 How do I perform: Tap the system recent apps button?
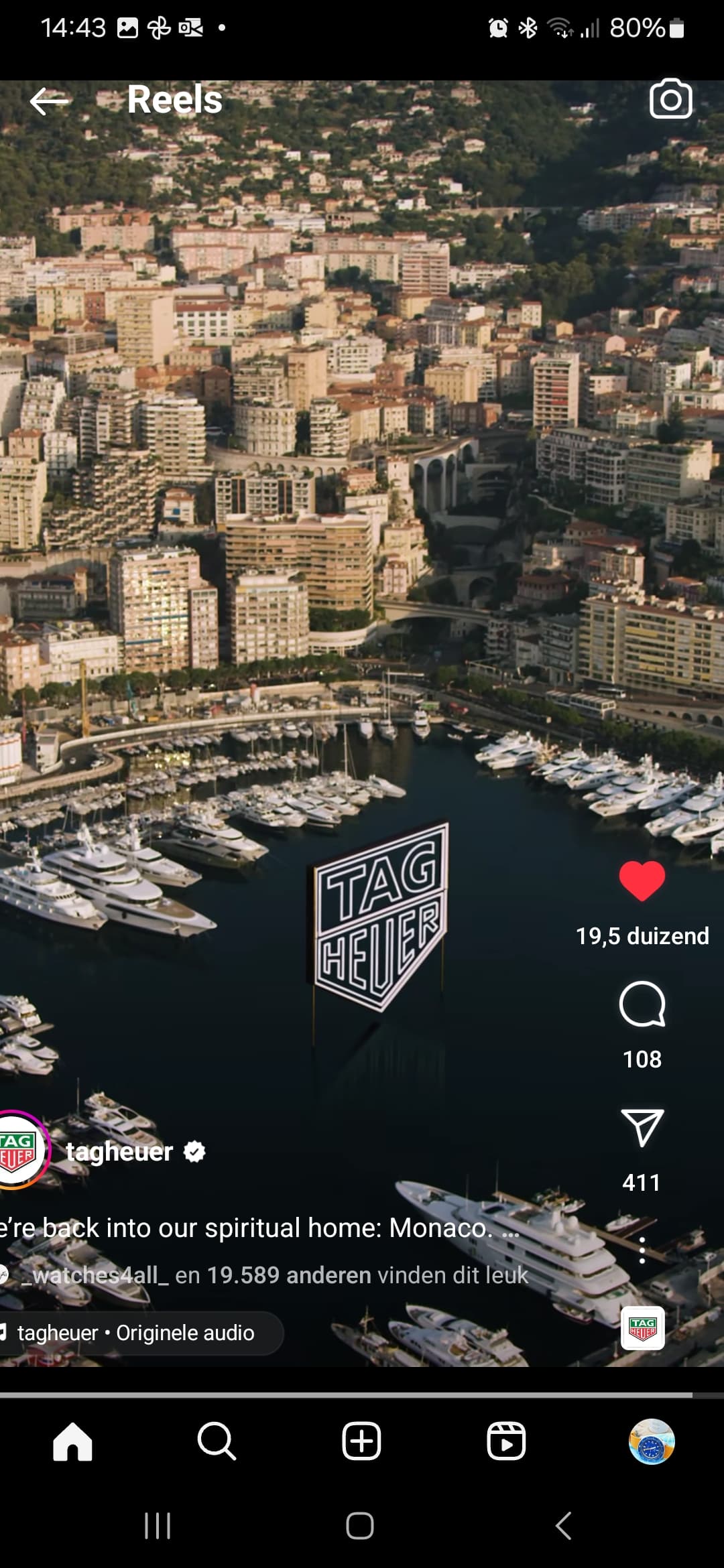pyautogui.click(x=158, y=1526)
